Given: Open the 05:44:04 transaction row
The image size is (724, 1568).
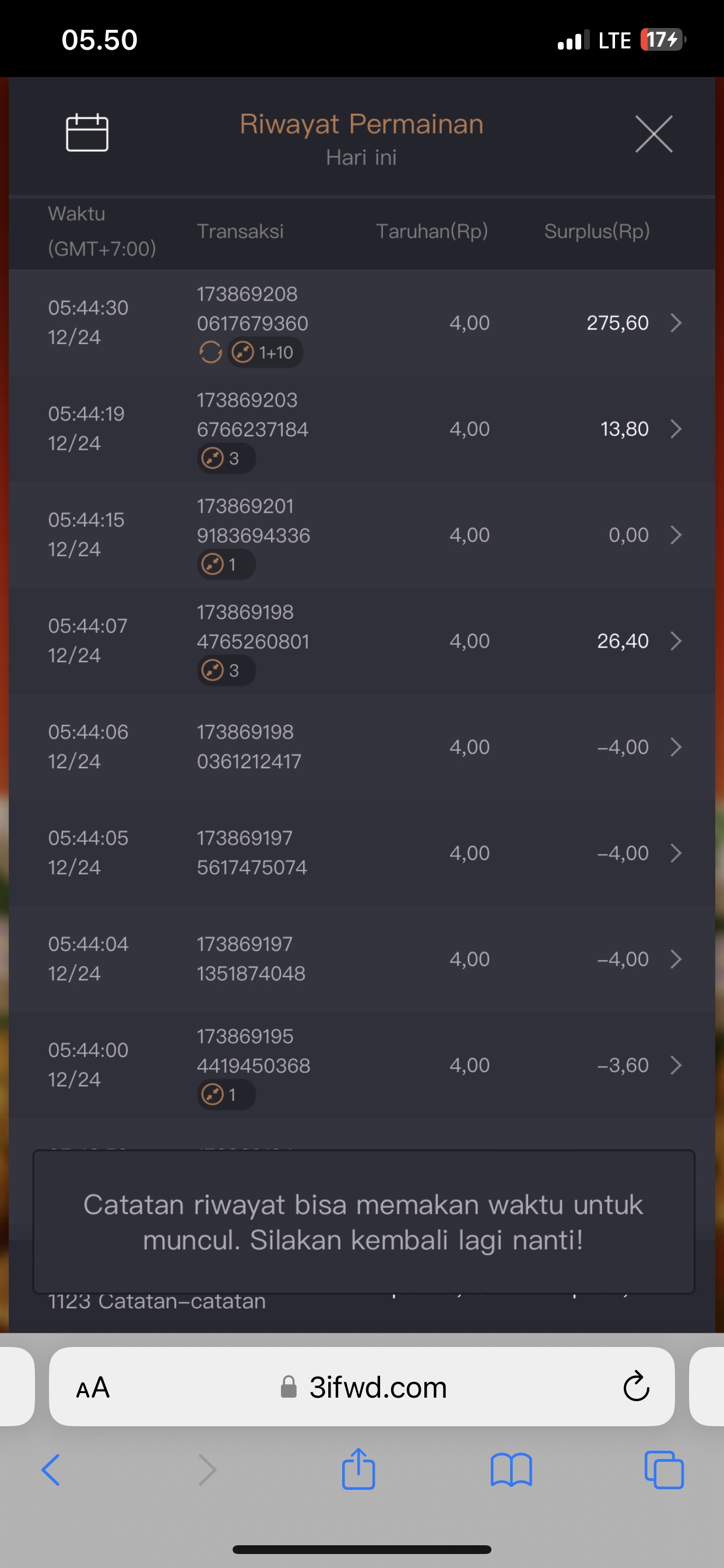Looking at the screenshot, I should [676, 958].
